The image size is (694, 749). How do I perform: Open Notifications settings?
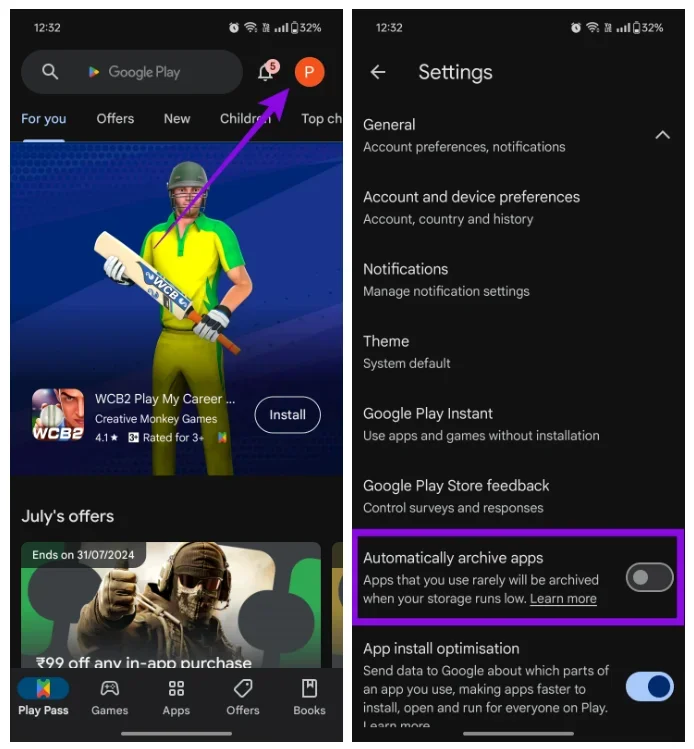pyautogui.click(x=446, y=279)
